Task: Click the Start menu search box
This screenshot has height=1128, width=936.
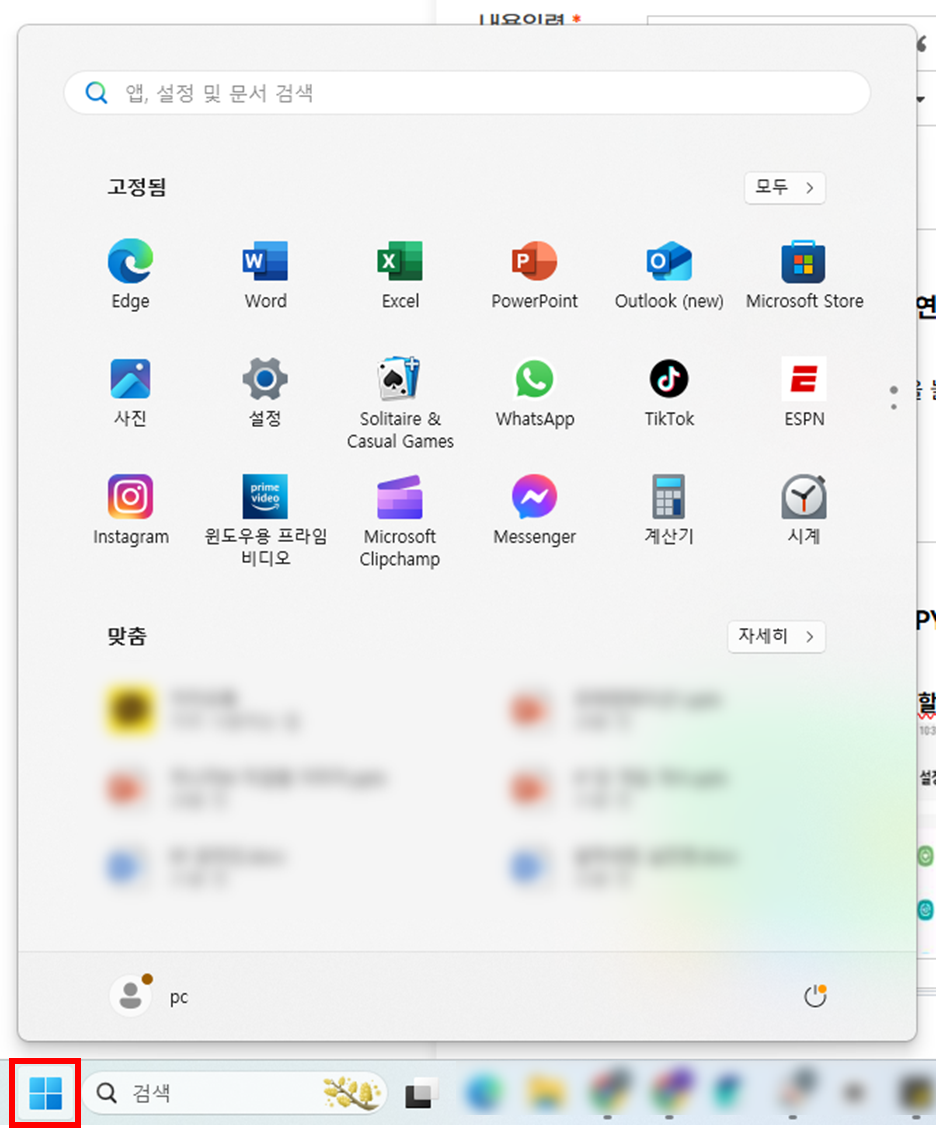Action: (467, 93)
